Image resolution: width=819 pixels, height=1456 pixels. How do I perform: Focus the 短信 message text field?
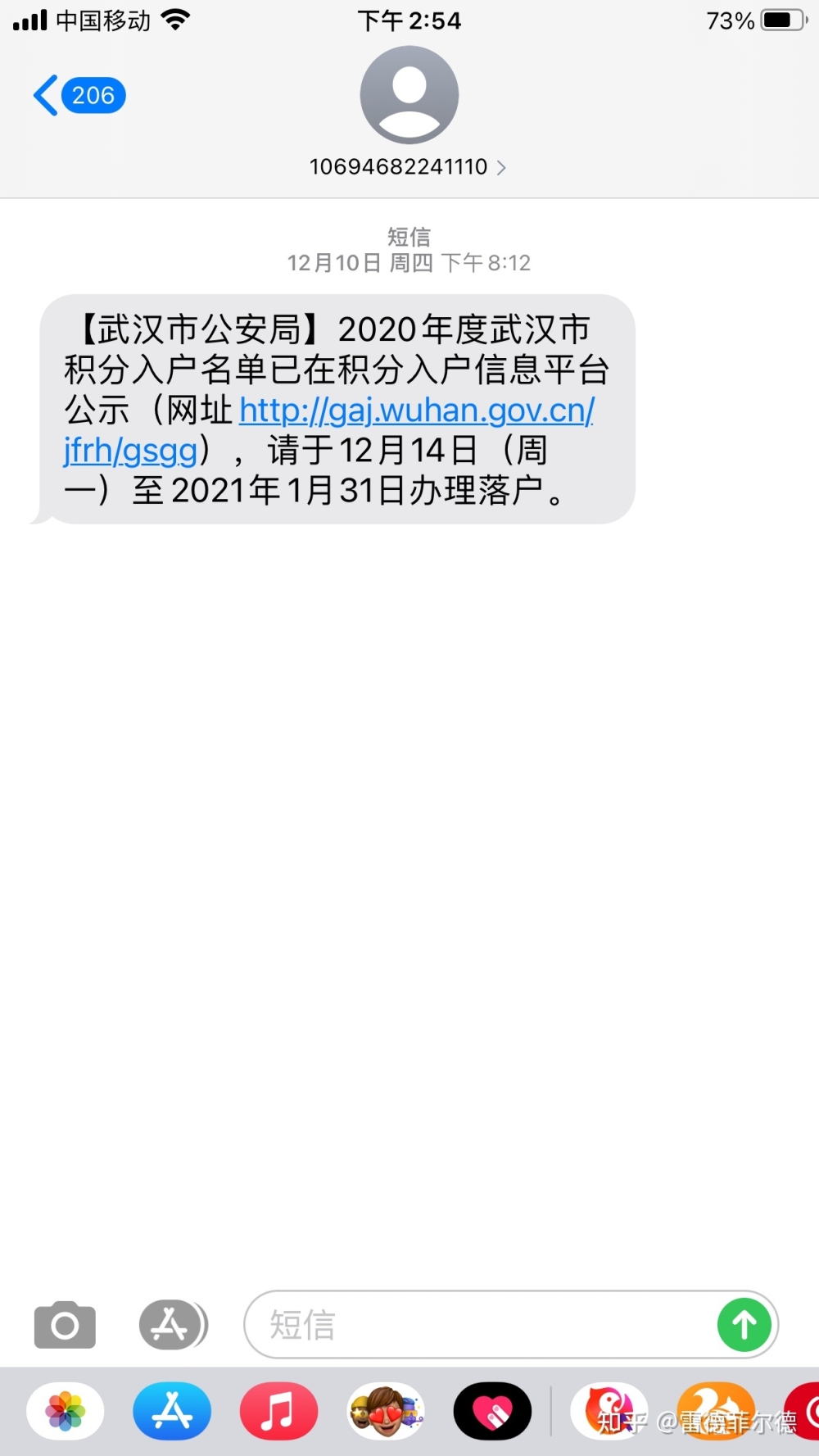[479, 1324]
